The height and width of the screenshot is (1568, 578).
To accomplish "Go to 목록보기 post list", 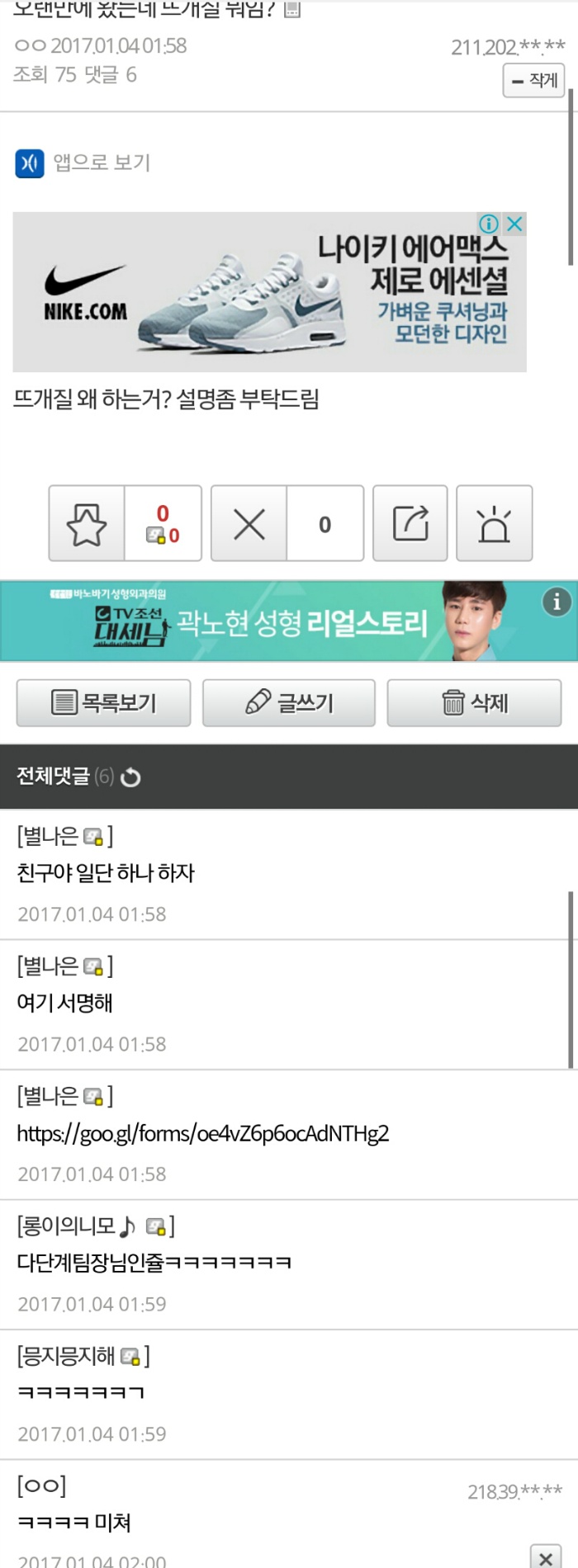I will tap(103, 703).
